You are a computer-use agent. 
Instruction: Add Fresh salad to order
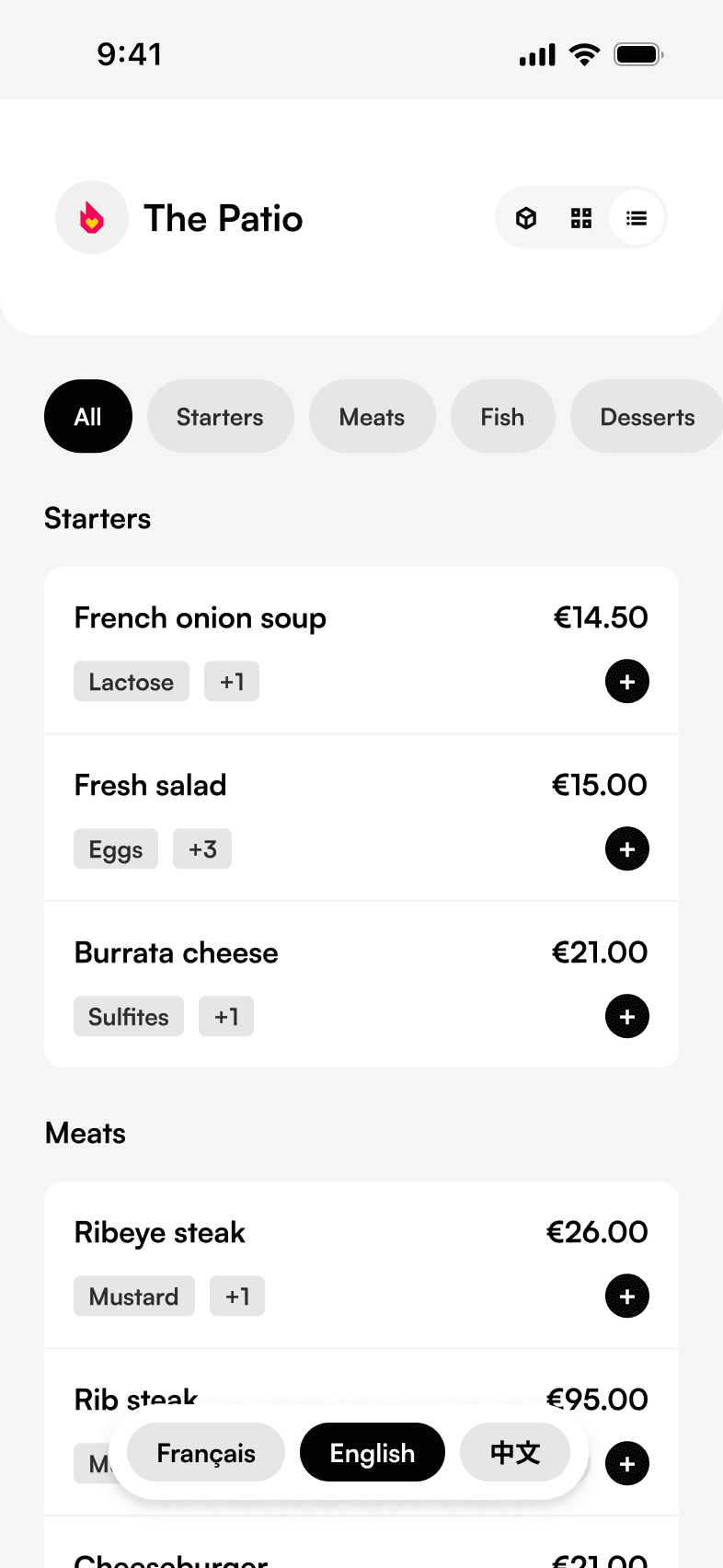point(626,848)
